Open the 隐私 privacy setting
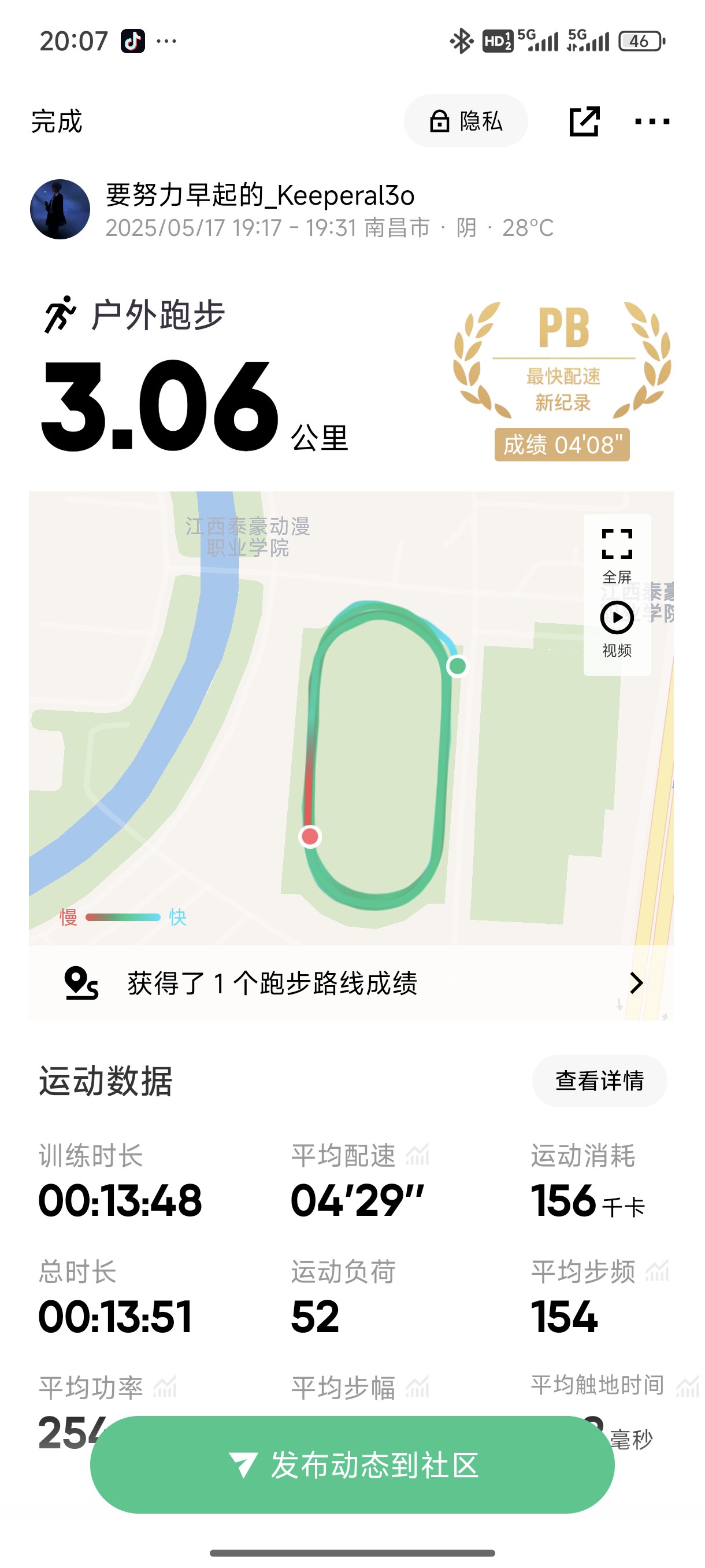This screenshot has width=705, height=1568. click(465, 120)
